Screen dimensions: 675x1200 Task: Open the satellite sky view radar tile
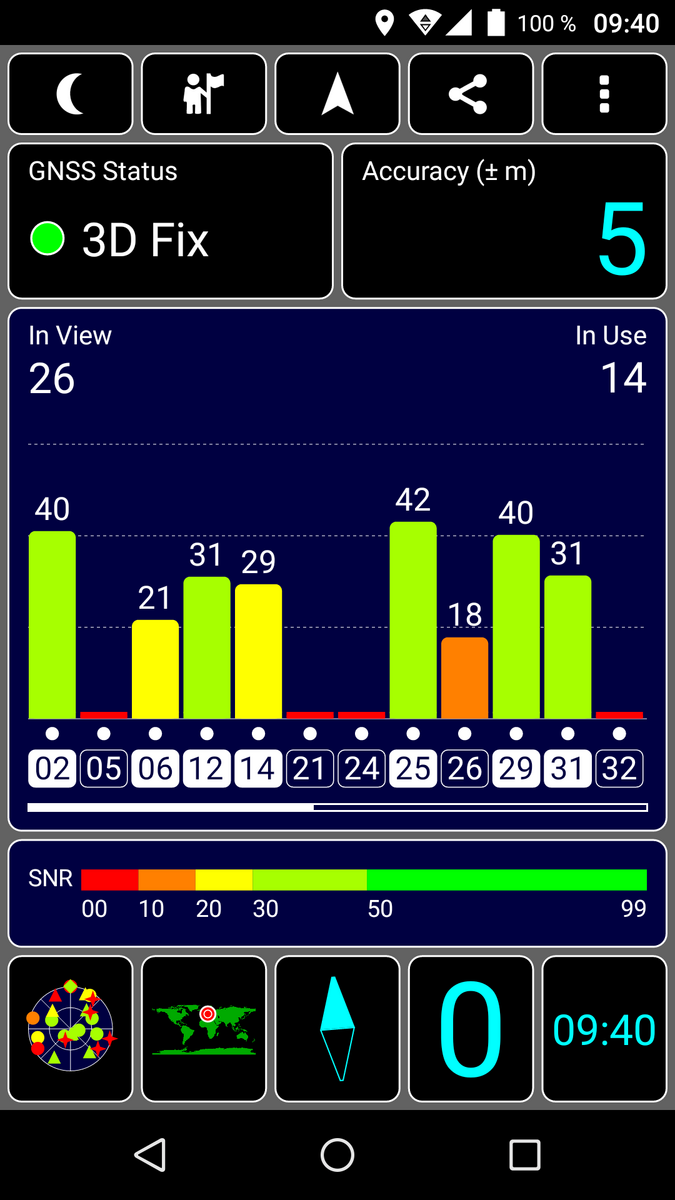pyautogui.click(x=70, y=1029)
